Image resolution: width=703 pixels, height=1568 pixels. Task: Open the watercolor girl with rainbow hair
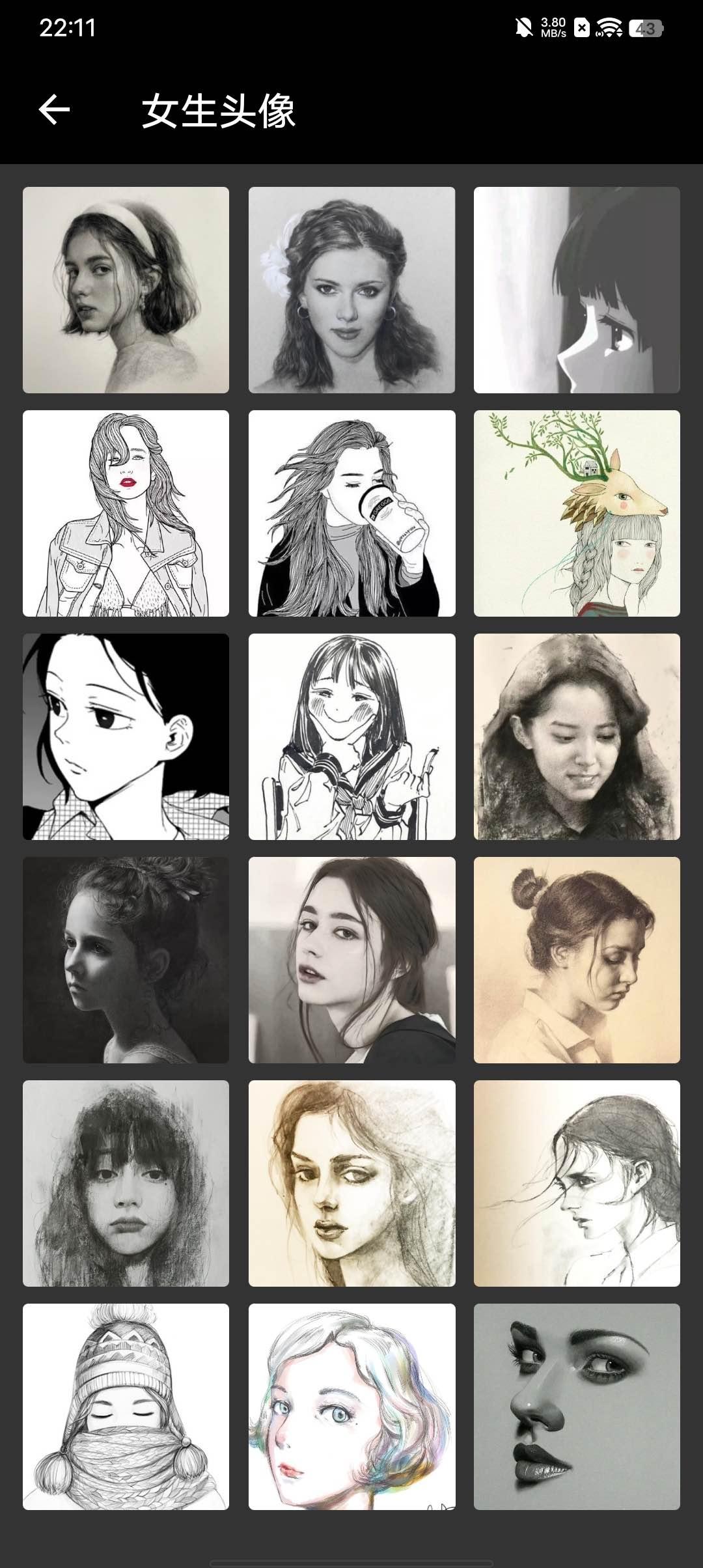click(x=351, y=1407)
